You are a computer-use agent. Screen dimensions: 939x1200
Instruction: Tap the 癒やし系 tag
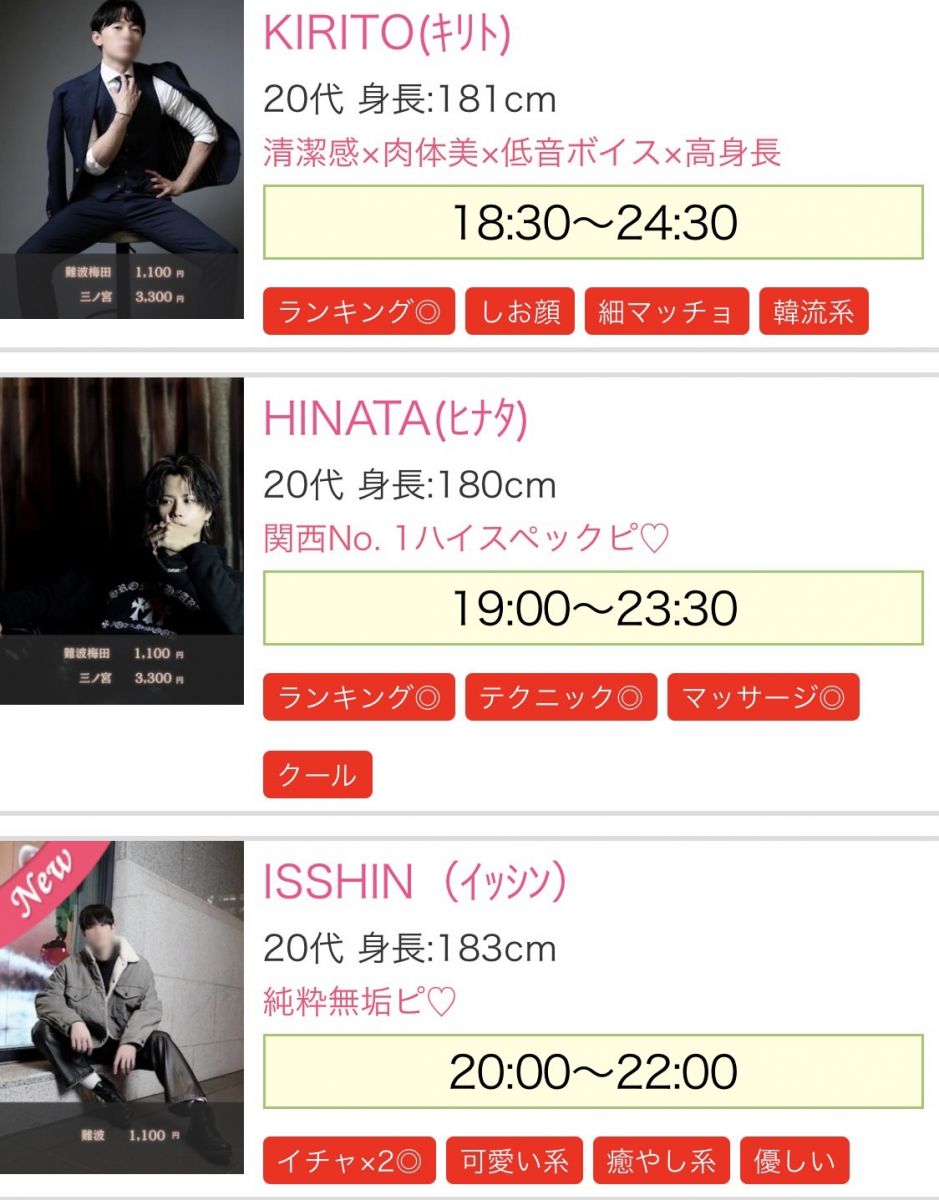[662, 1161]
